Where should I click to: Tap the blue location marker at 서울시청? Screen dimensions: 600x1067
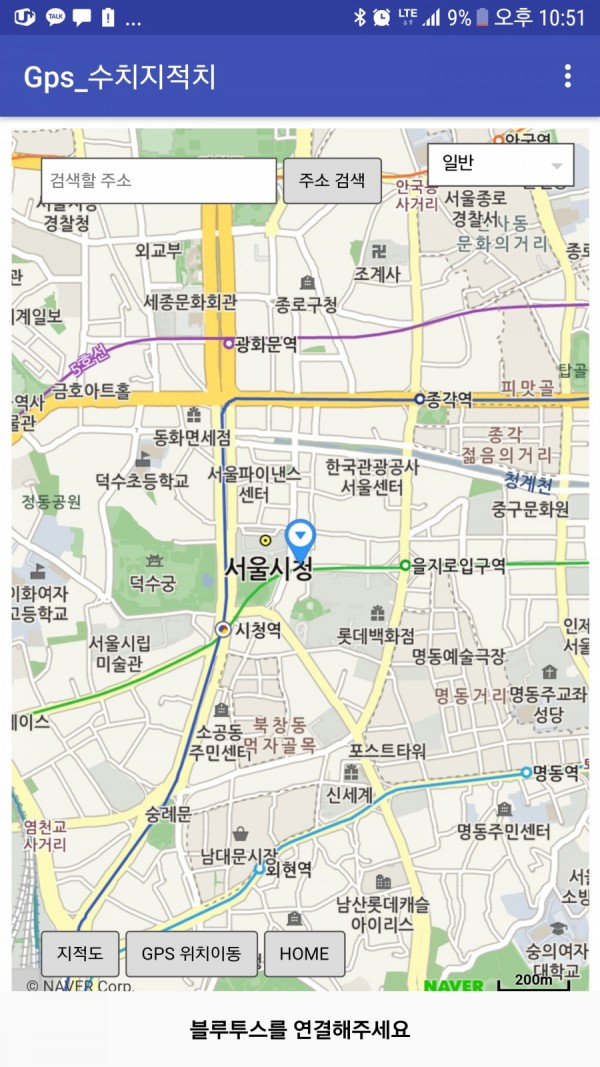point(300,540)
